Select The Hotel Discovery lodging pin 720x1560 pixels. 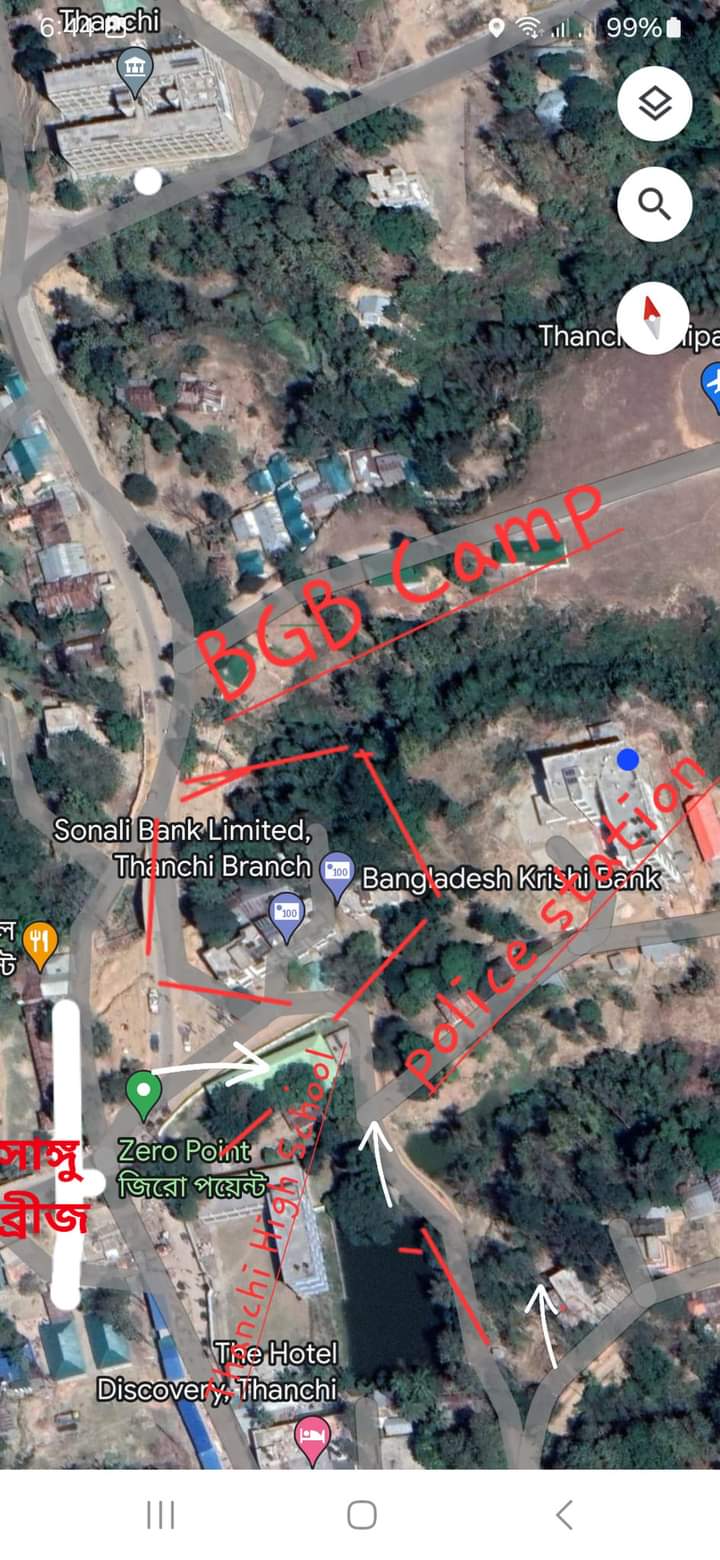(313, 1438)
